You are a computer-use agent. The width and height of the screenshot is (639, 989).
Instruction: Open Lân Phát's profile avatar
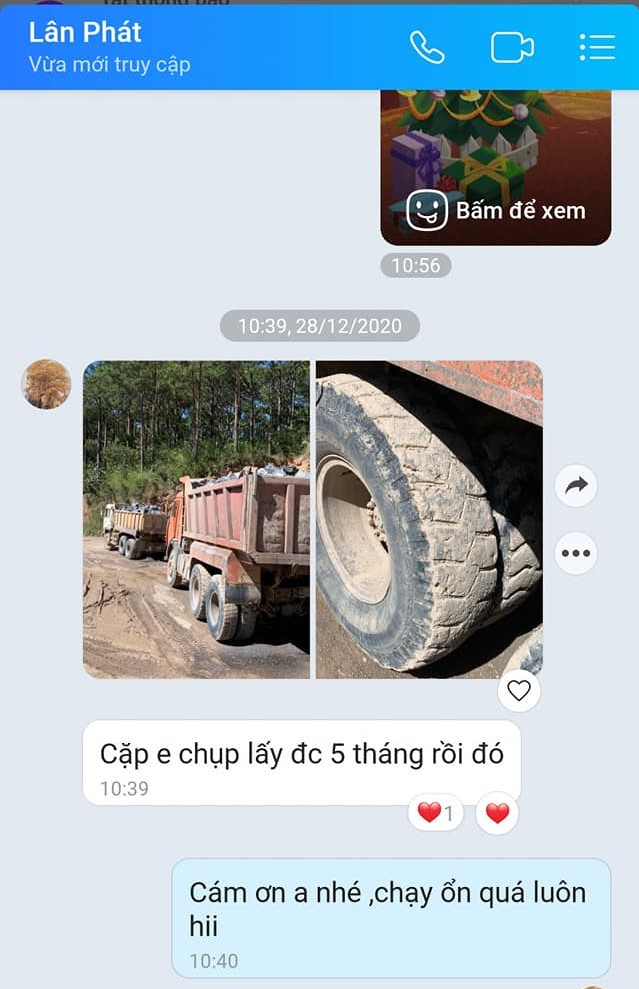click(46, 384)
